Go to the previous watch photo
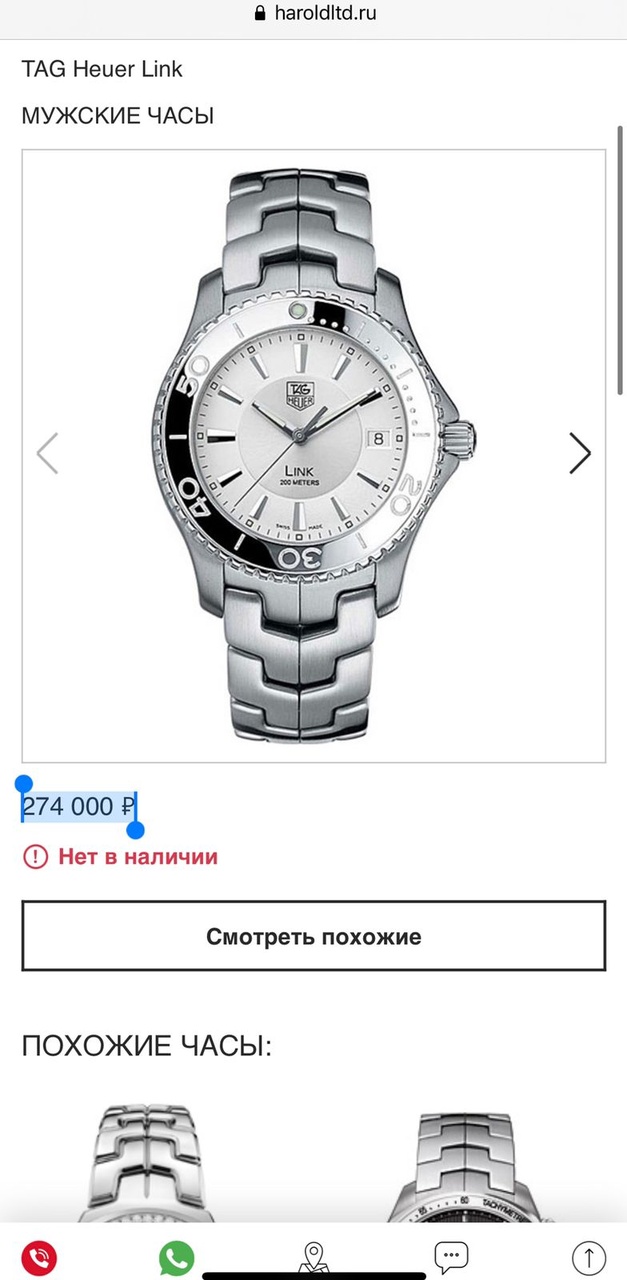627x1280 pixels. click(x=47, y=453)
